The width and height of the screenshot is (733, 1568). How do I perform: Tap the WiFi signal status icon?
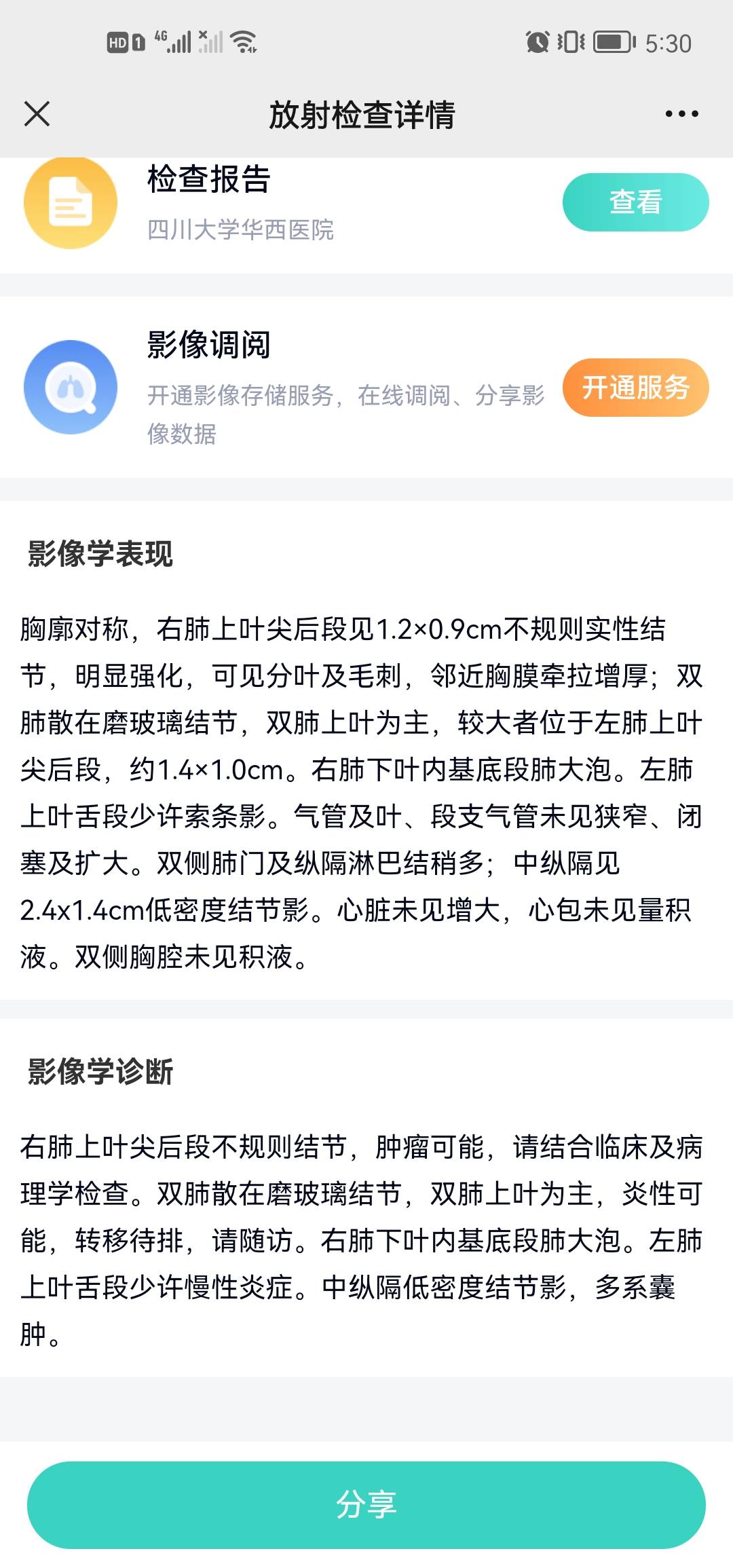point(243,42)
